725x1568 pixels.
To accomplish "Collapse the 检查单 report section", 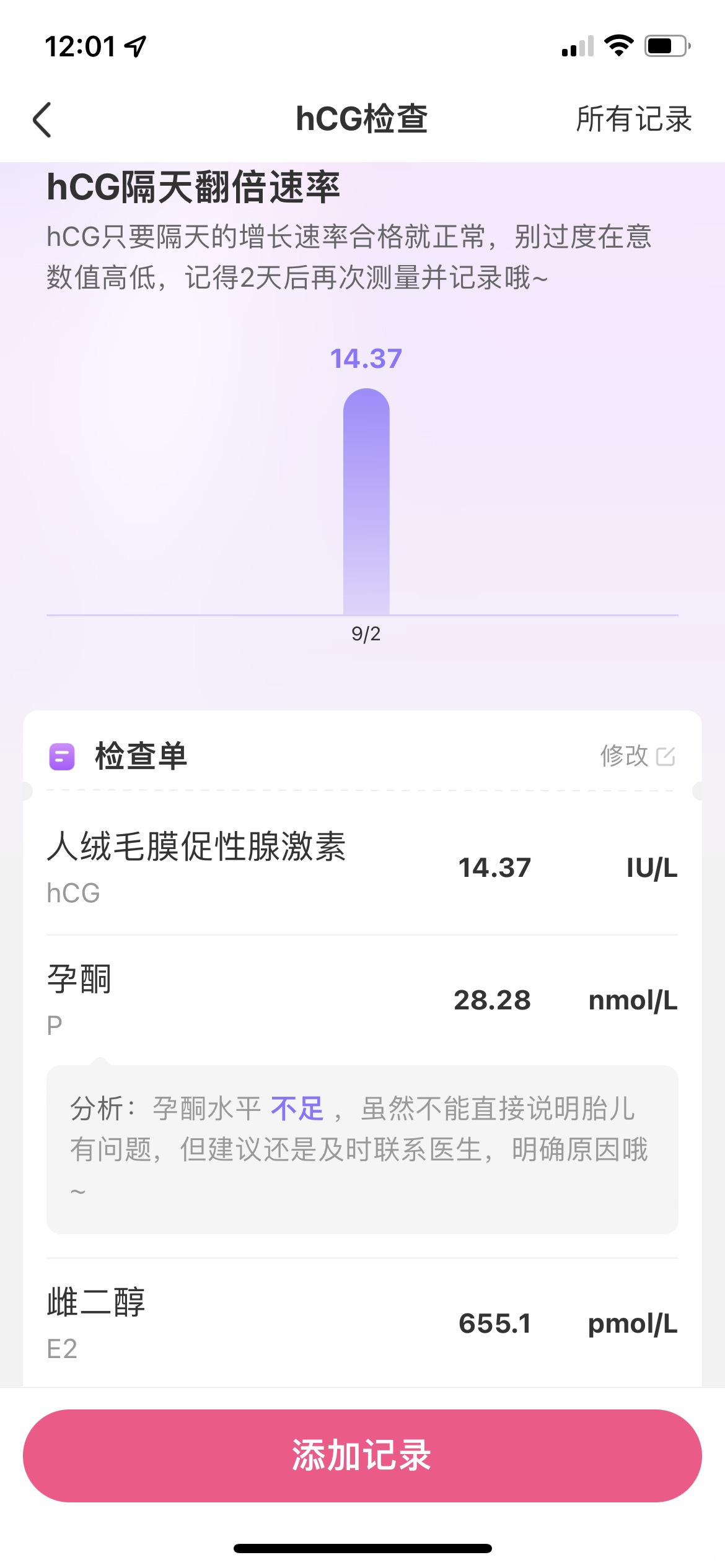I will tap(139, 756).
